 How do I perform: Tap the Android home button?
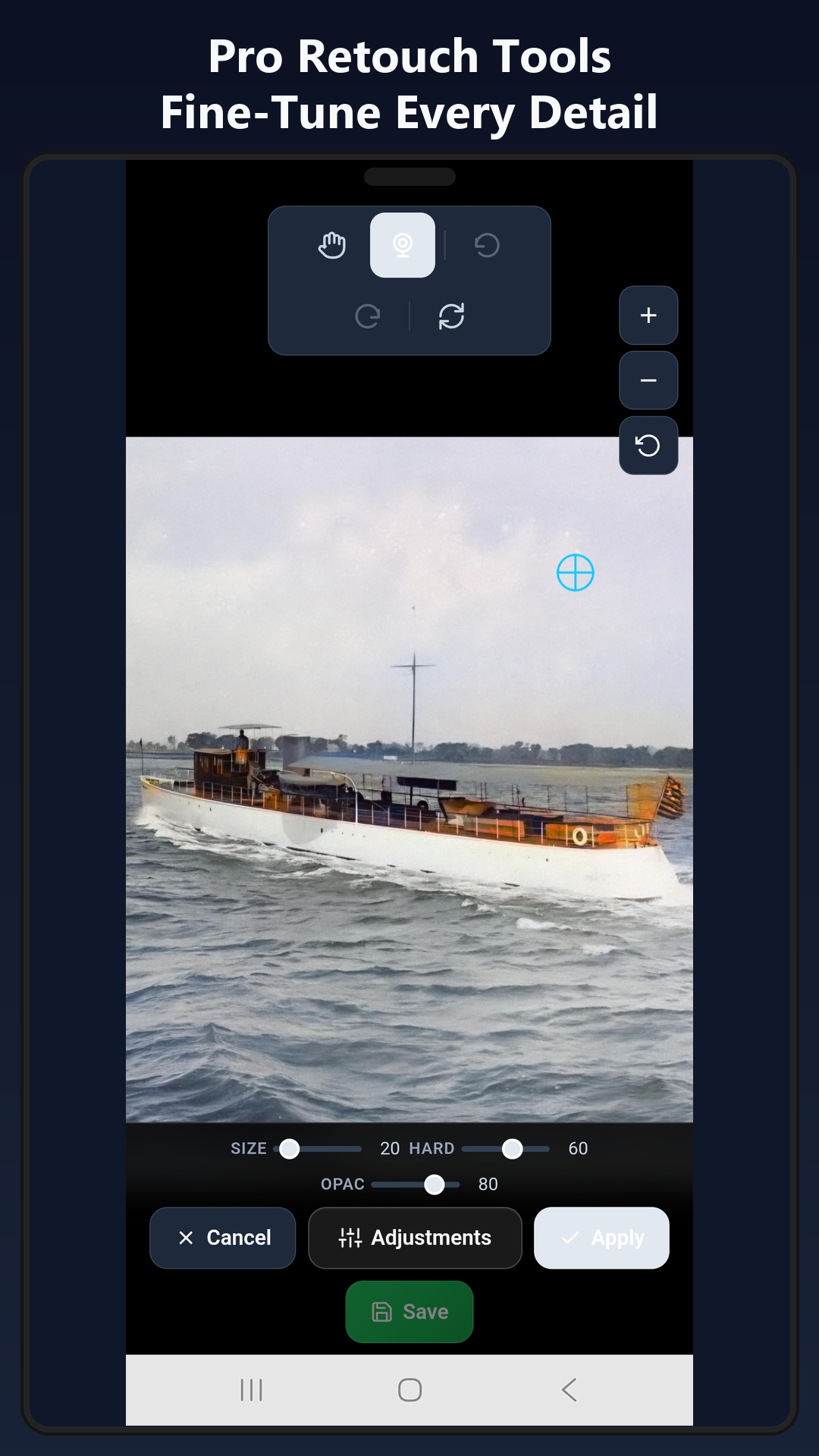pyautogui.click(x=409, y=1390)
